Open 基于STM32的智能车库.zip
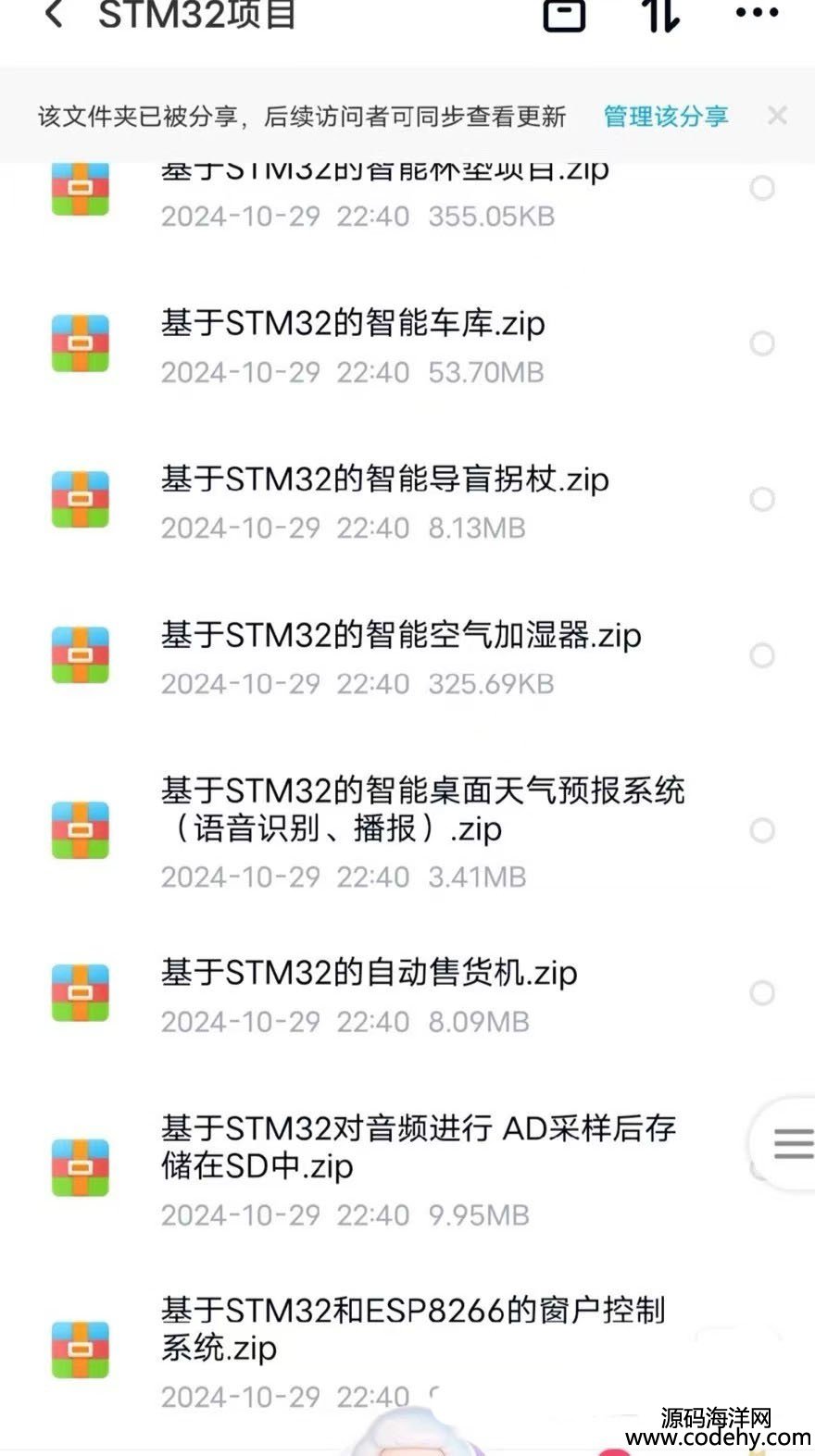 click(353, 324)
